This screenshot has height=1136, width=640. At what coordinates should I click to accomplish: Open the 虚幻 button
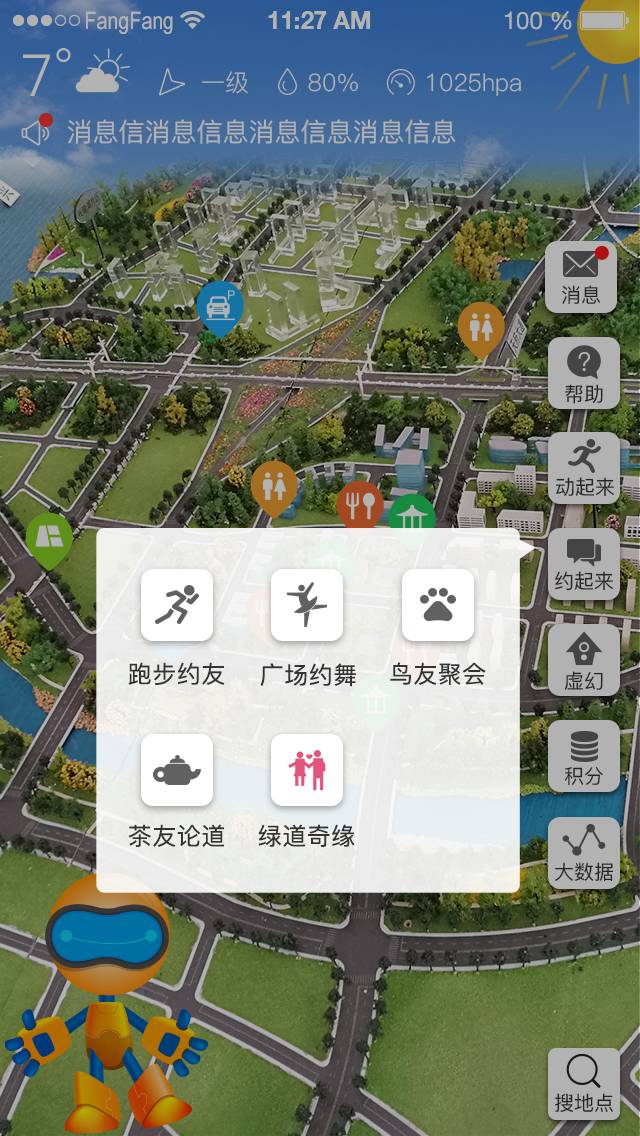coord(583,661)
